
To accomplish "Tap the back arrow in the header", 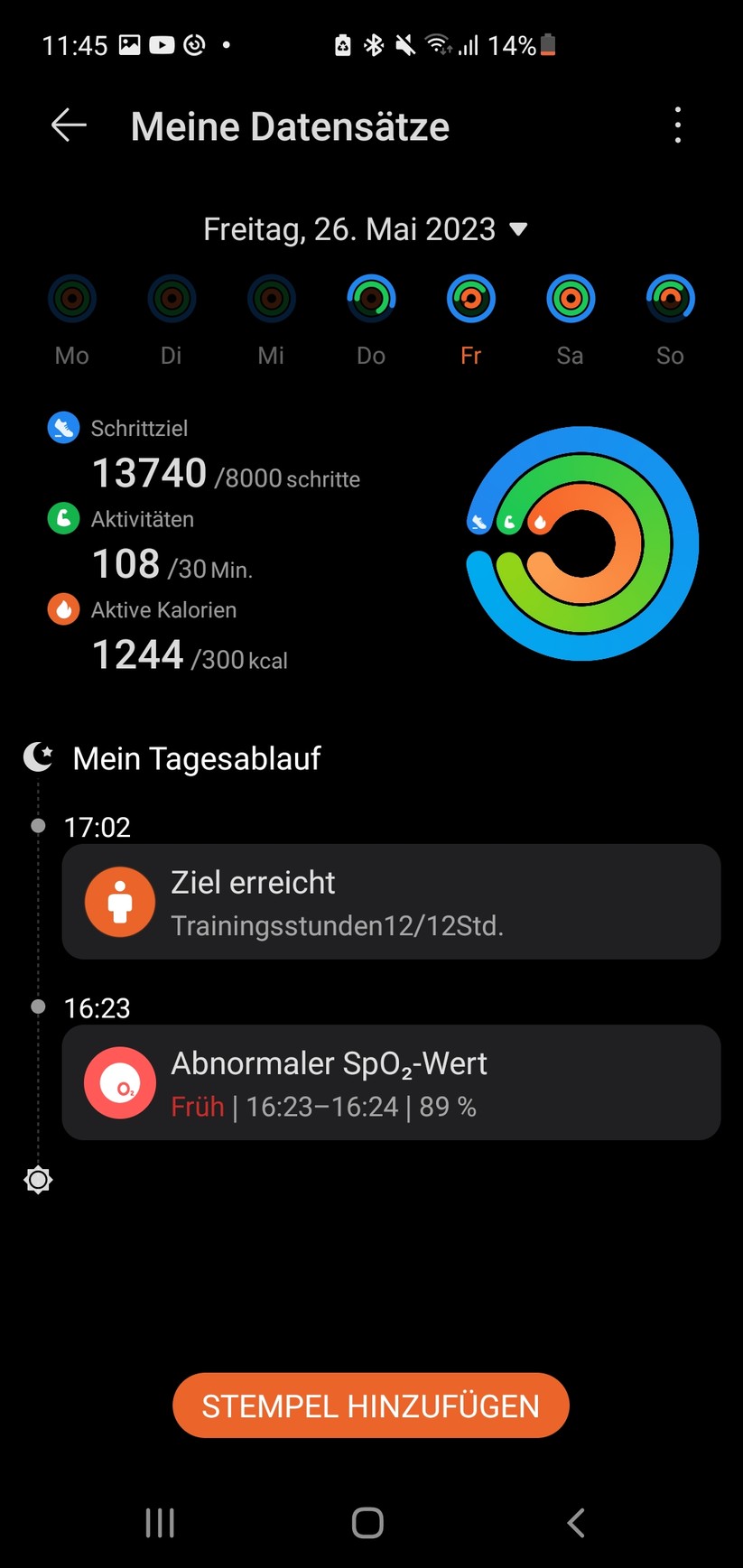I will [x=68, y=125].
